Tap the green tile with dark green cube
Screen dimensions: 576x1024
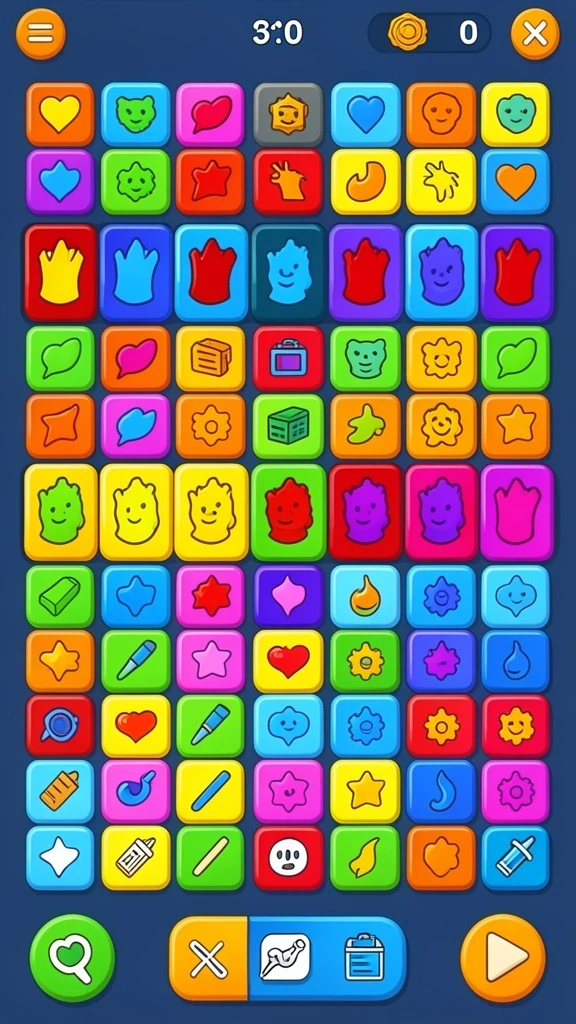click(288, 426)
